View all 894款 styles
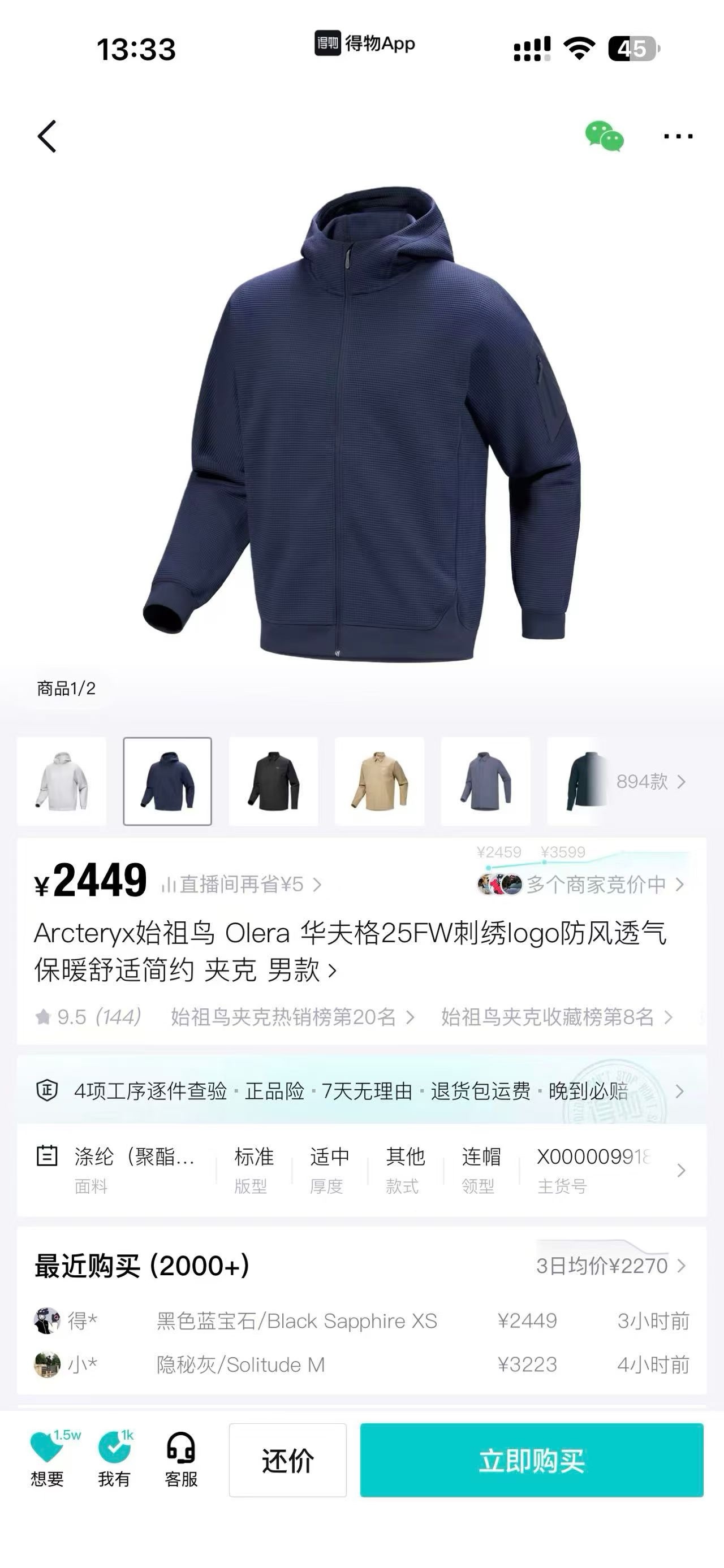Screen dimensions: 724x1568 pyautogui.click(x=650, y=782)
